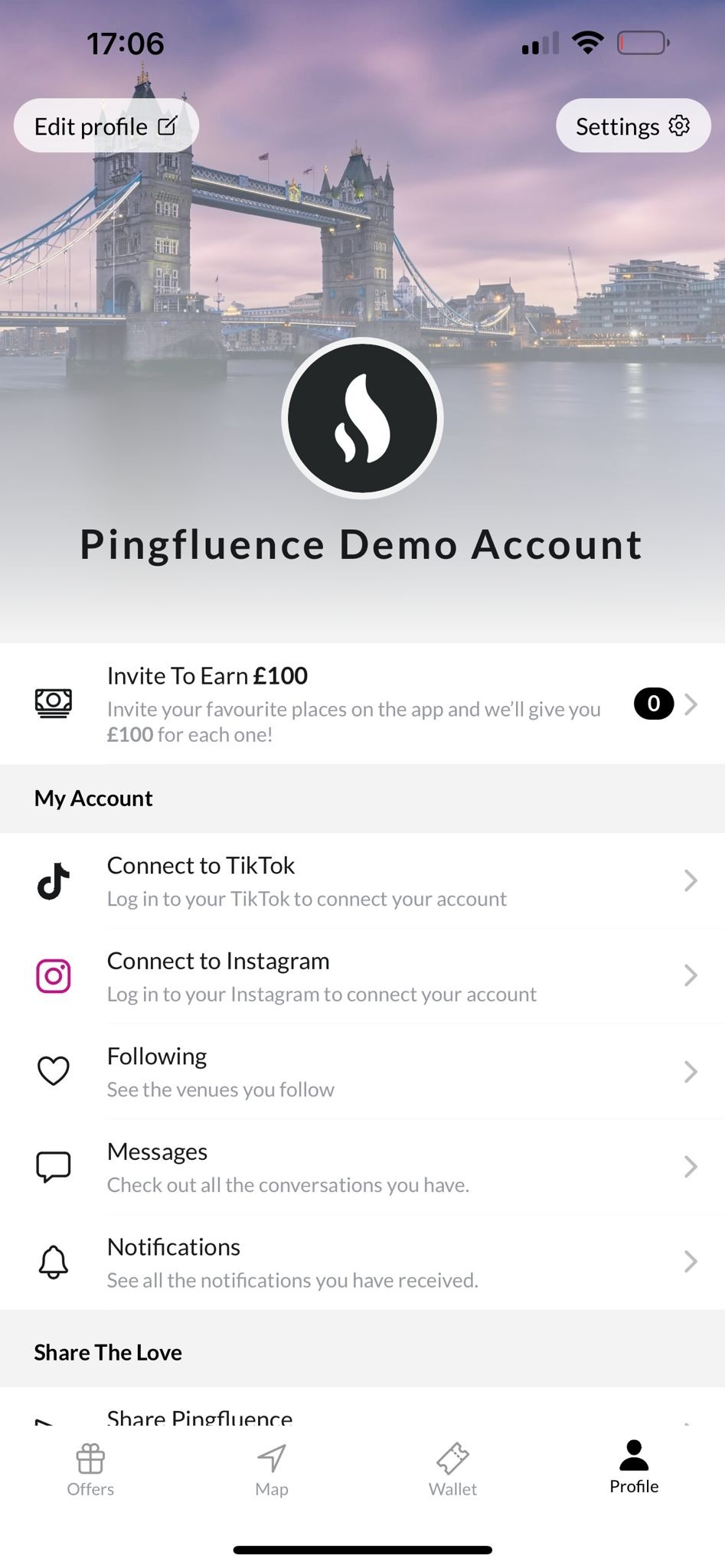Choose Connect to Instagram
The width and height of the screenshot is (725, 1568).
coord(362,976)
